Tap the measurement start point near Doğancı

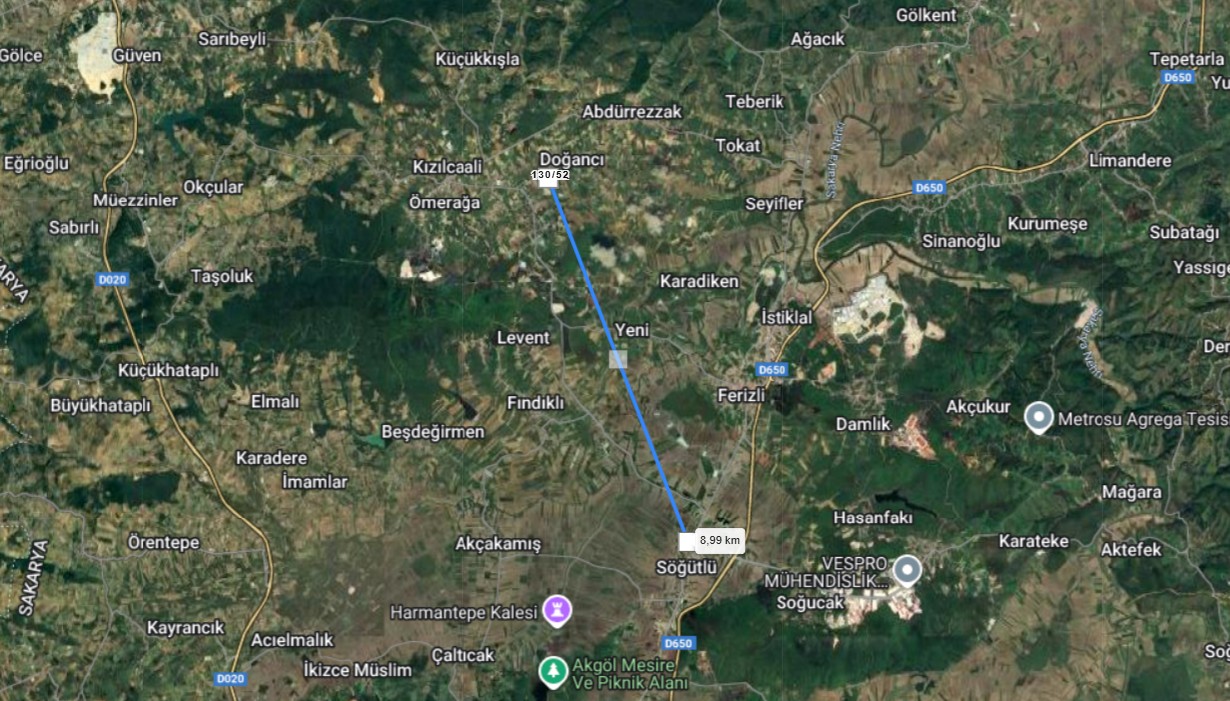tap(549, 180)
